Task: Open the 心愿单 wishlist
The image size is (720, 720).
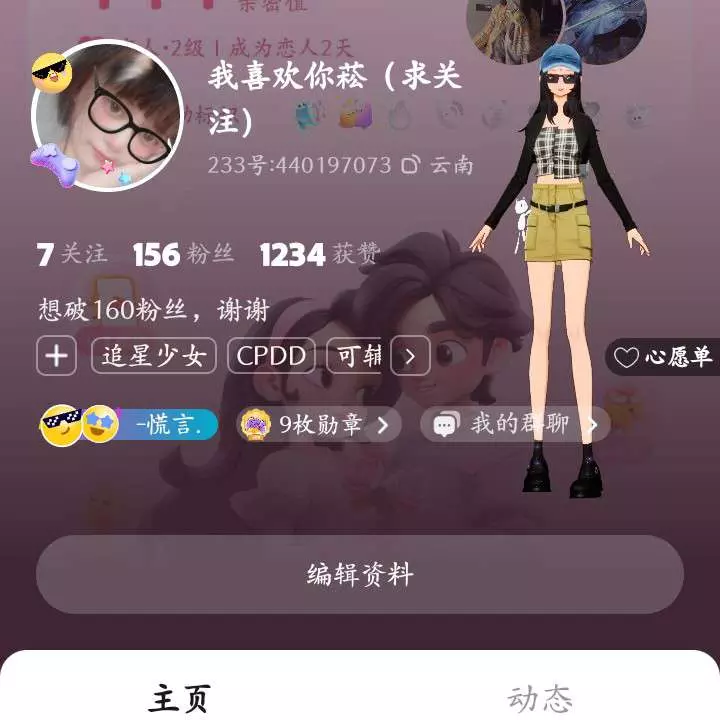Action: tap(663, 357)
